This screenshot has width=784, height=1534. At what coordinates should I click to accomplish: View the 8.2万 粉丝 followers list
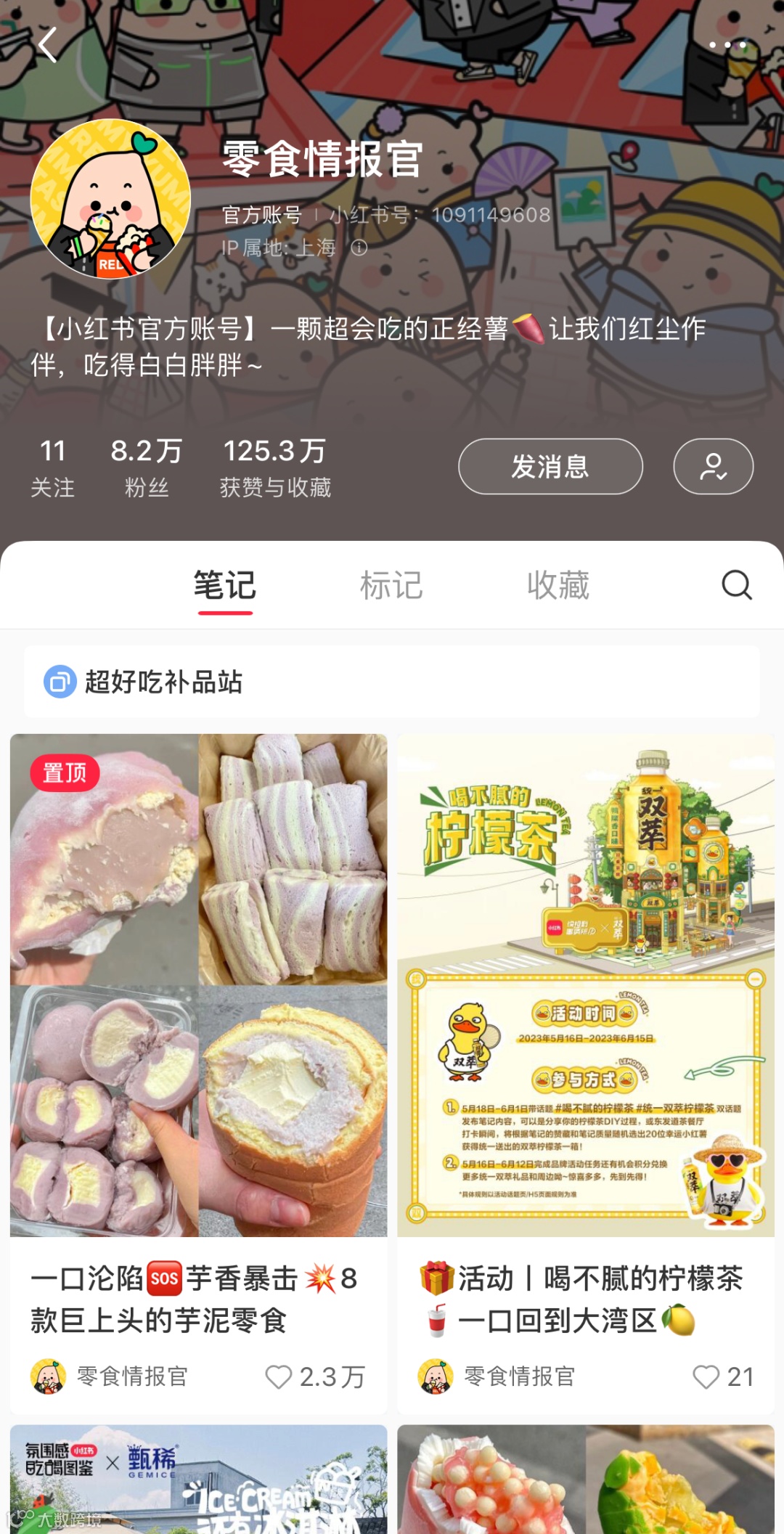[146, 467]
